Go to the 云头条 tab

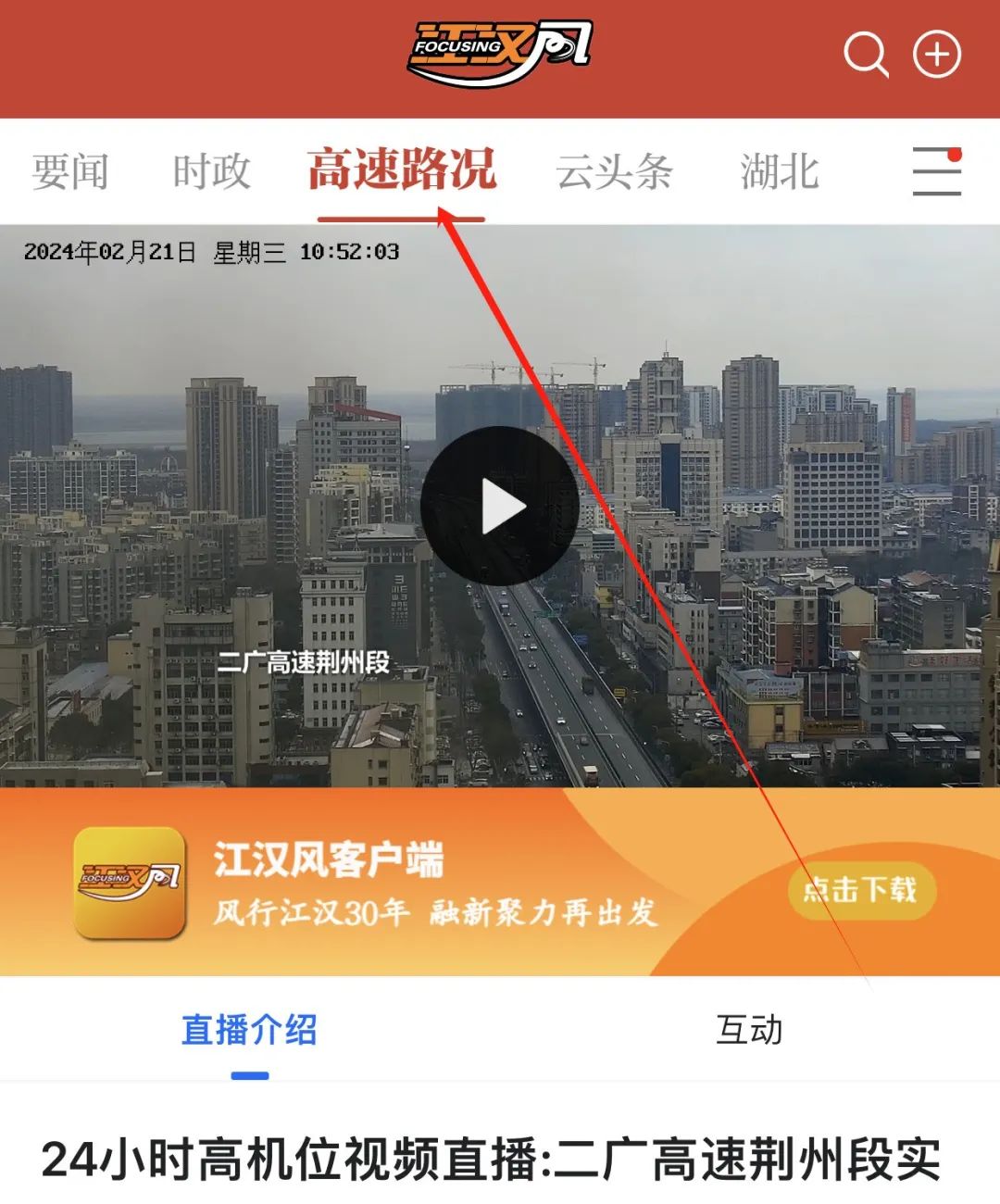point(614,171)
